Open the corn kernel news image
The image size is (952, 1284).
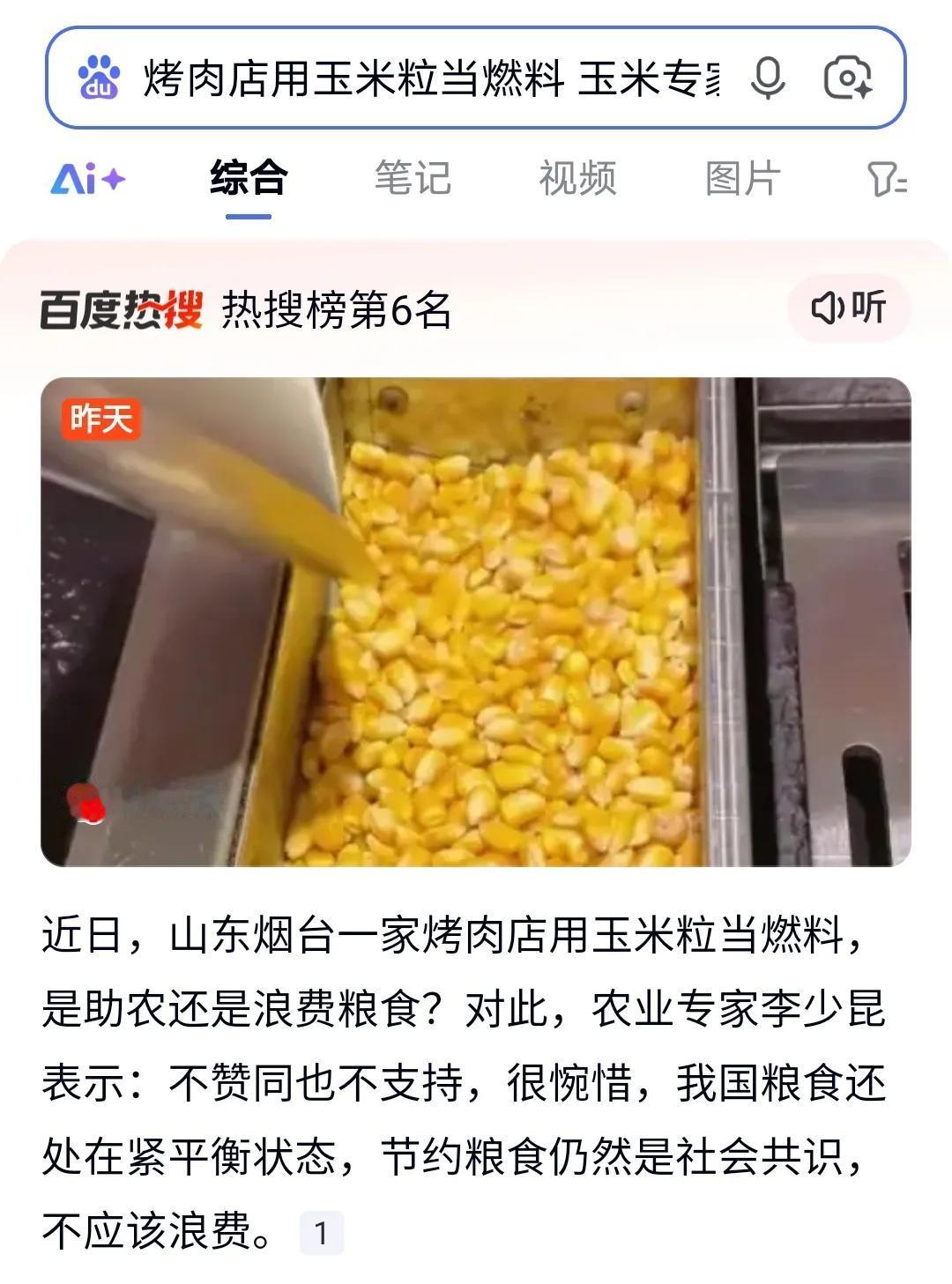tap(476, 621)
